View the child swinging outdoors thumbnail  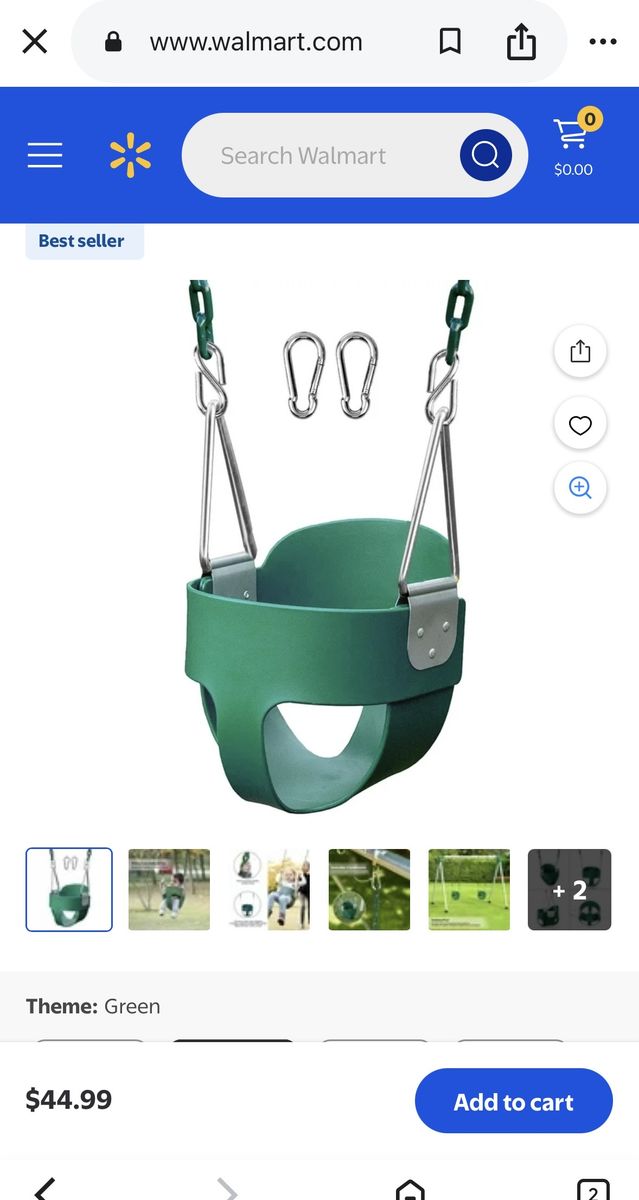tap(169, 890)
